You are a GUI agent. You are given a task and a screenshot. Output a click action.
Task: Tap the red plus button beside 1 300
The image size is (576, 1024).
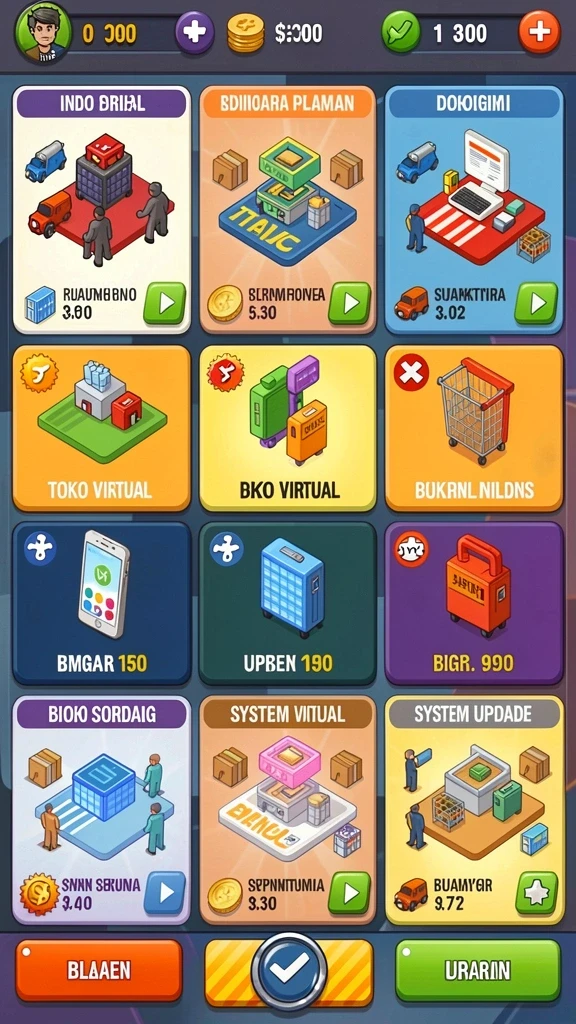tap(539, 31)
